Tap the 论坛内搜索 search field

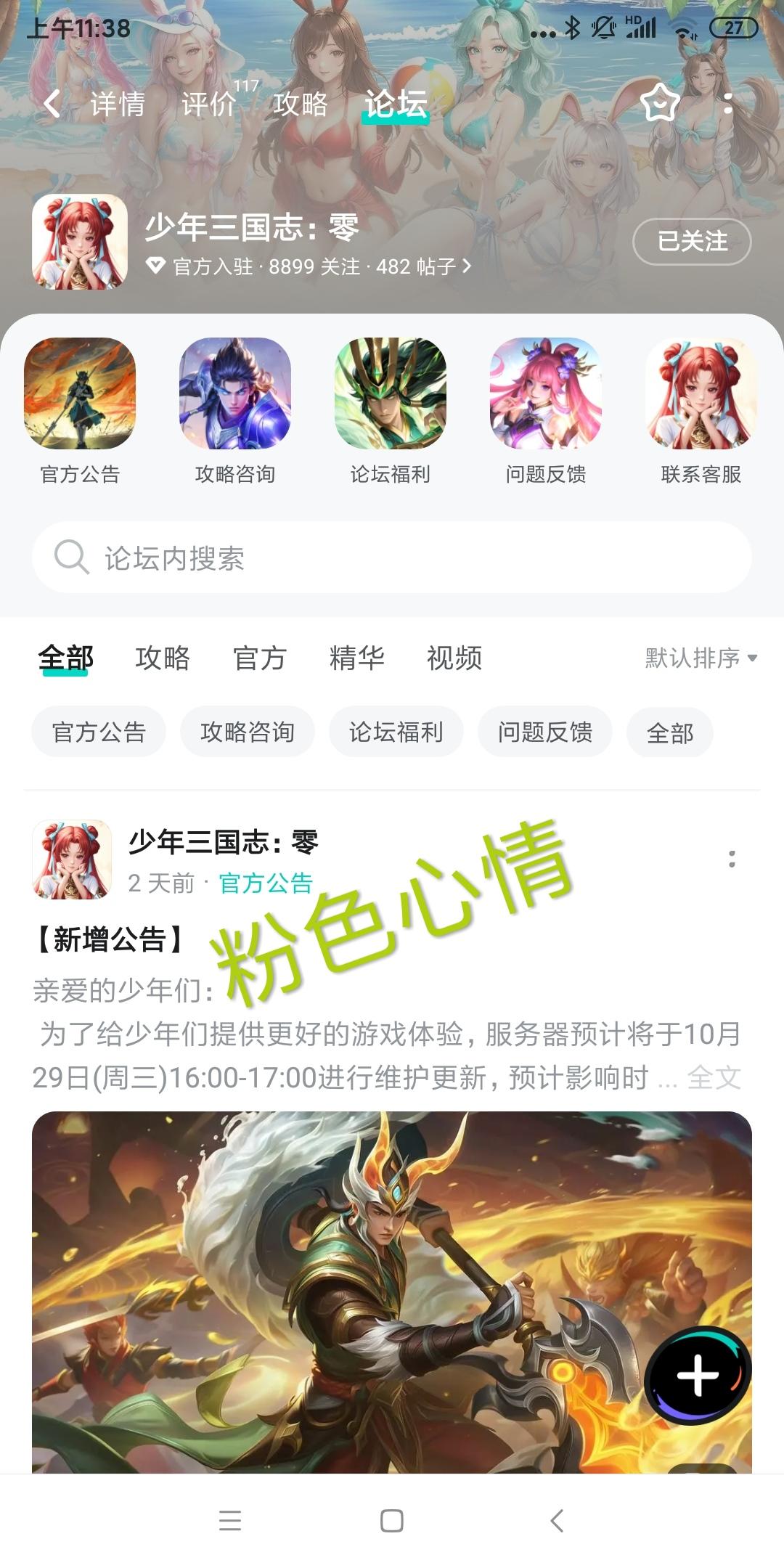[x=392, y=558]
